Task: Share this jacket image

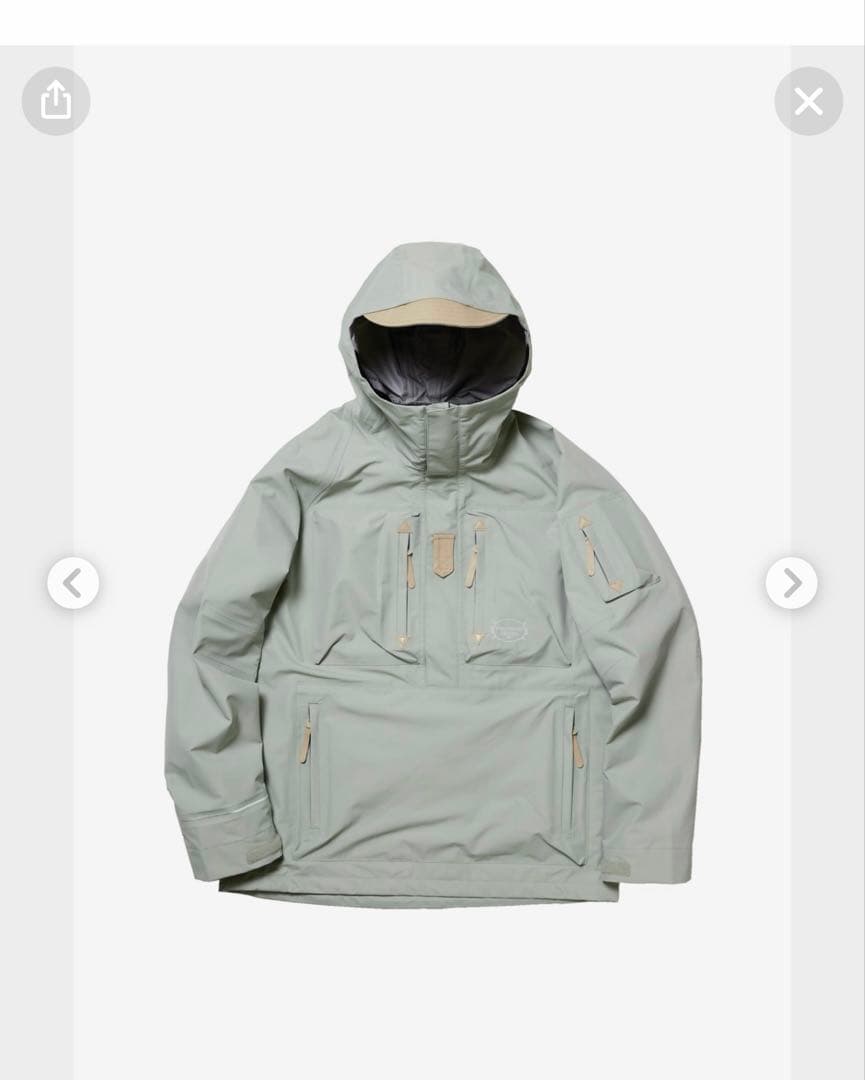Action: tap(56, 101)
